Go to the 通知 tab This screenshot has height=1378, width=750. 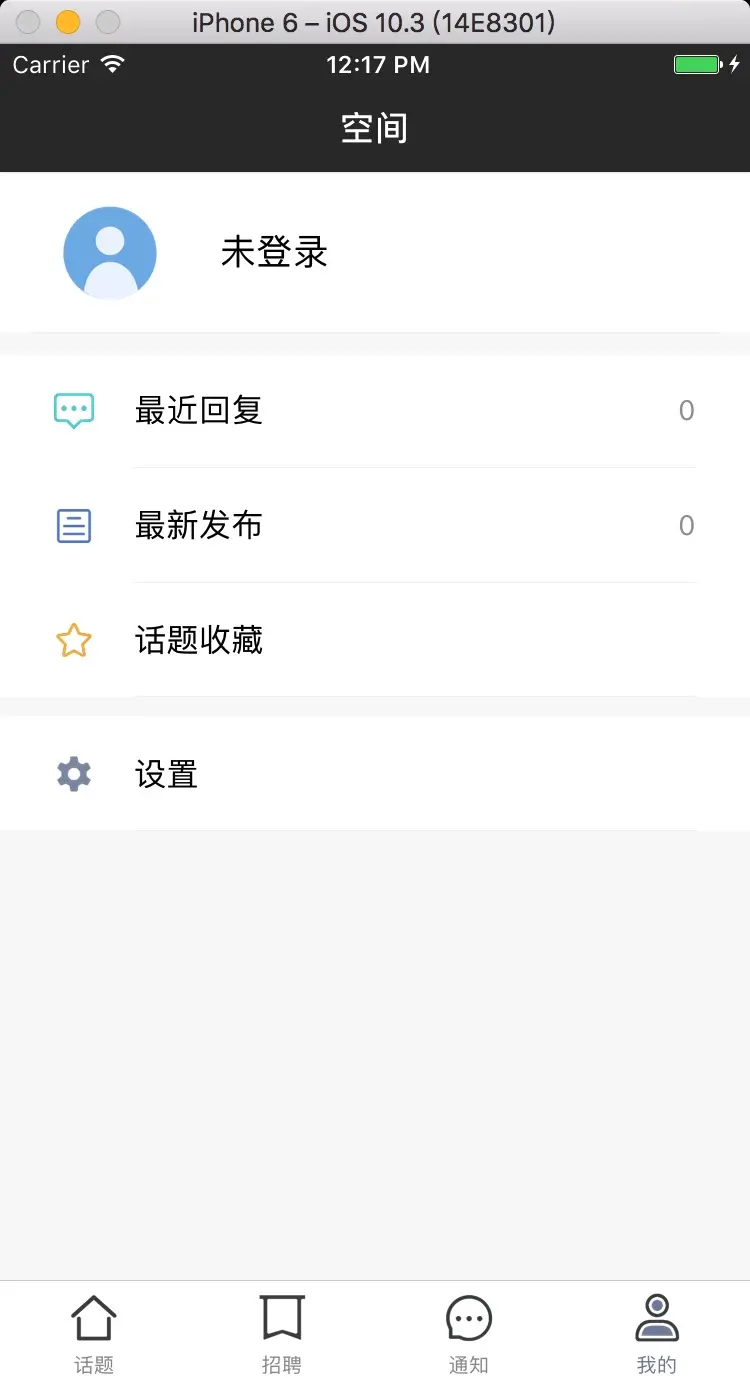468,1332
